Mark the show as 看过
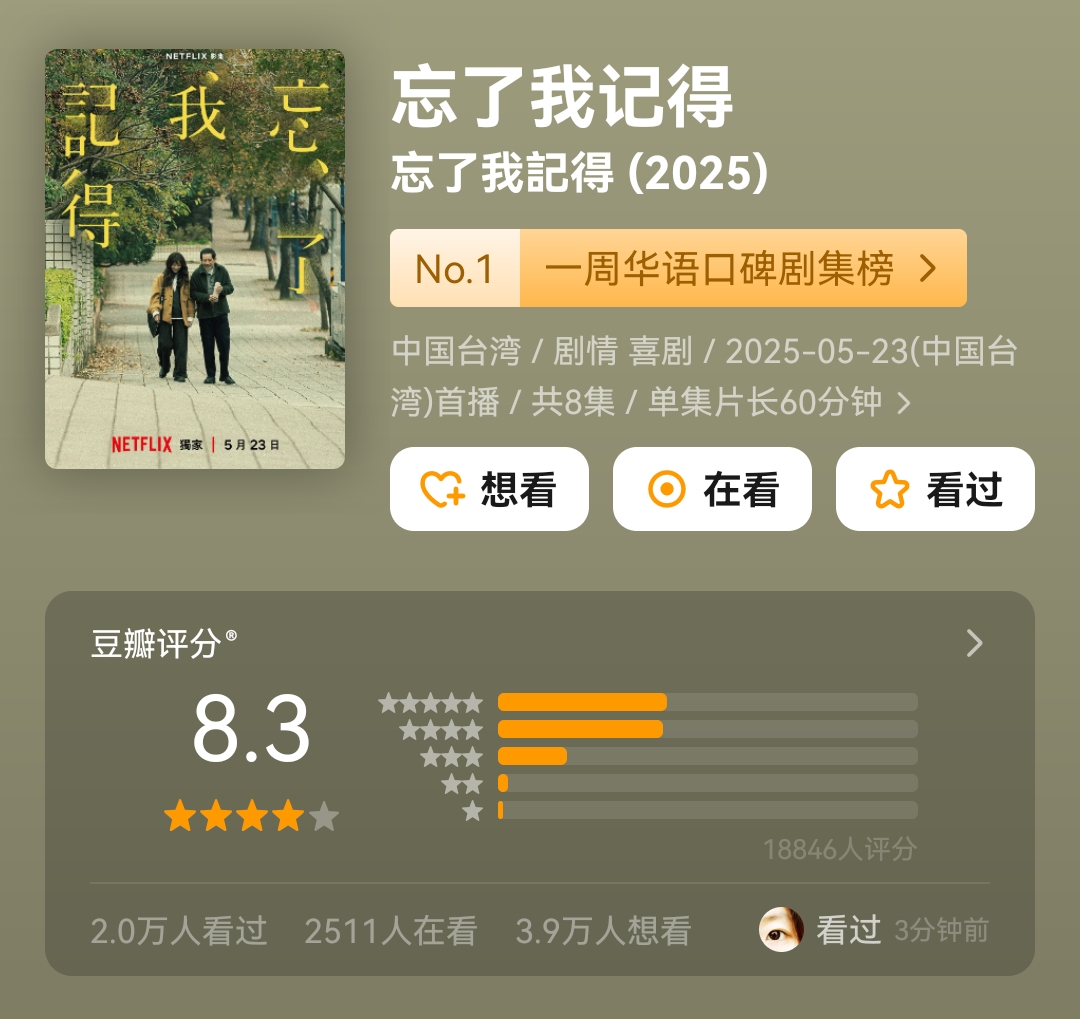 click(935, 489)
